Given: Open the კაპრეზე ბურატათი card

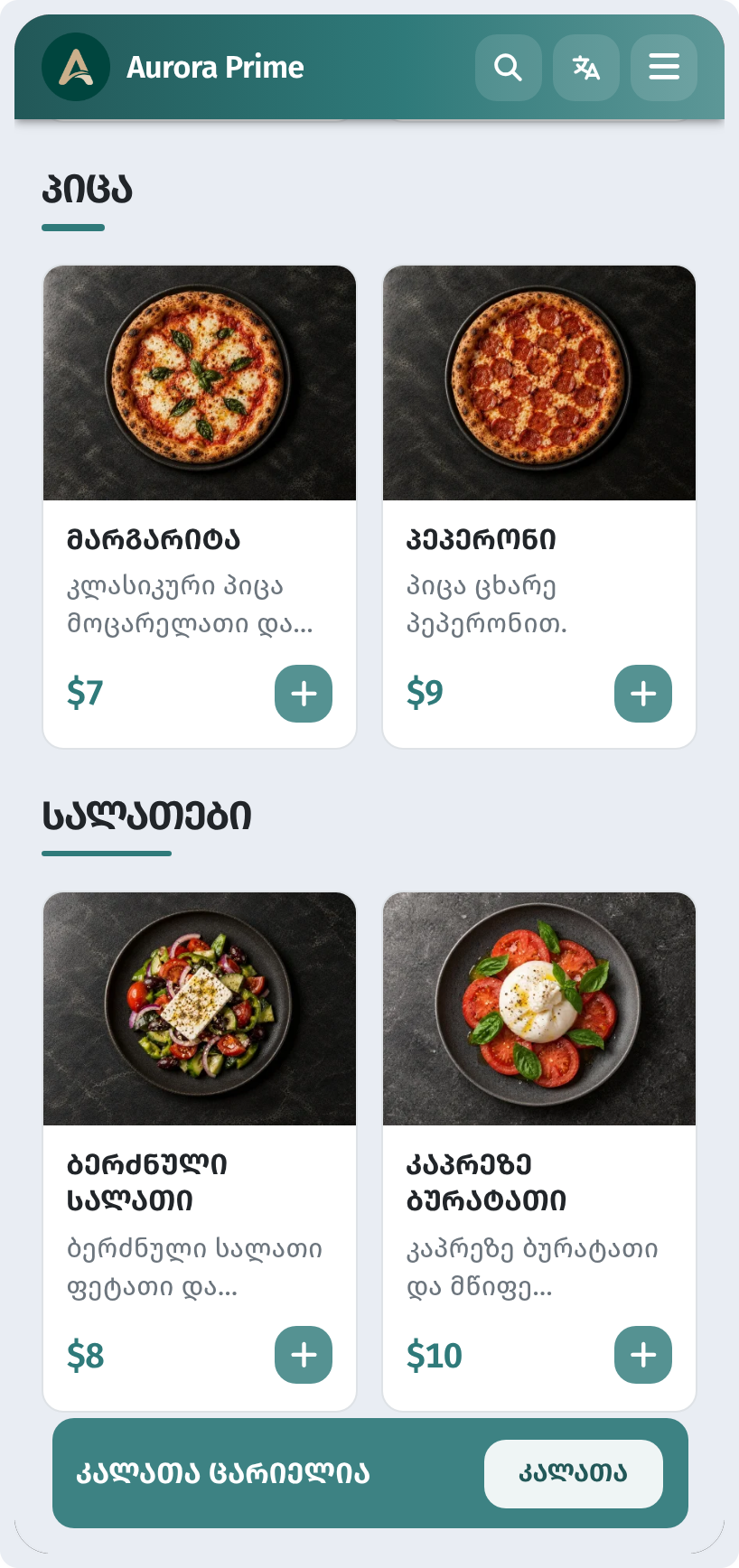Looking at the screenshot, I should [539, 1152].
